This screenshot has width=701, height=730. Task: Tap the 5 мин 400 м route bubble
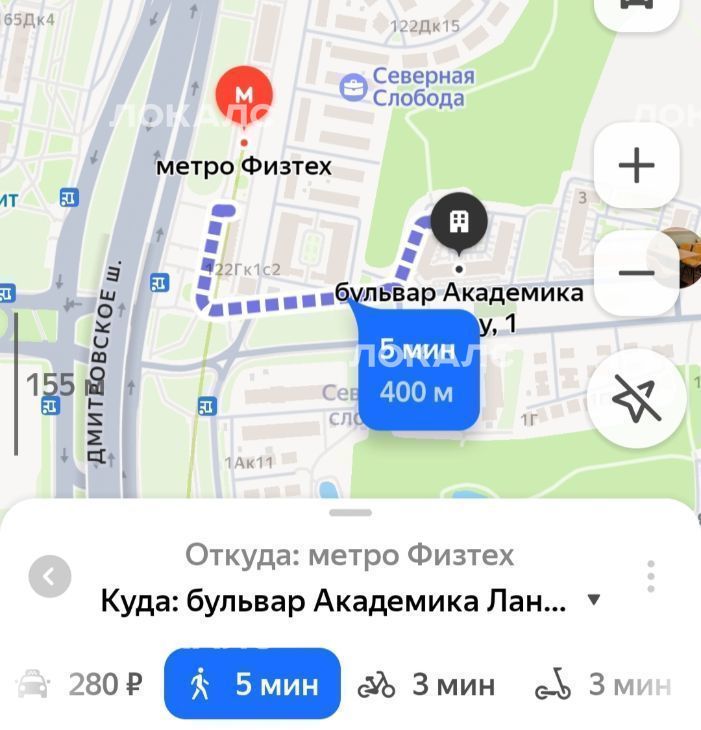coord(416,370)
